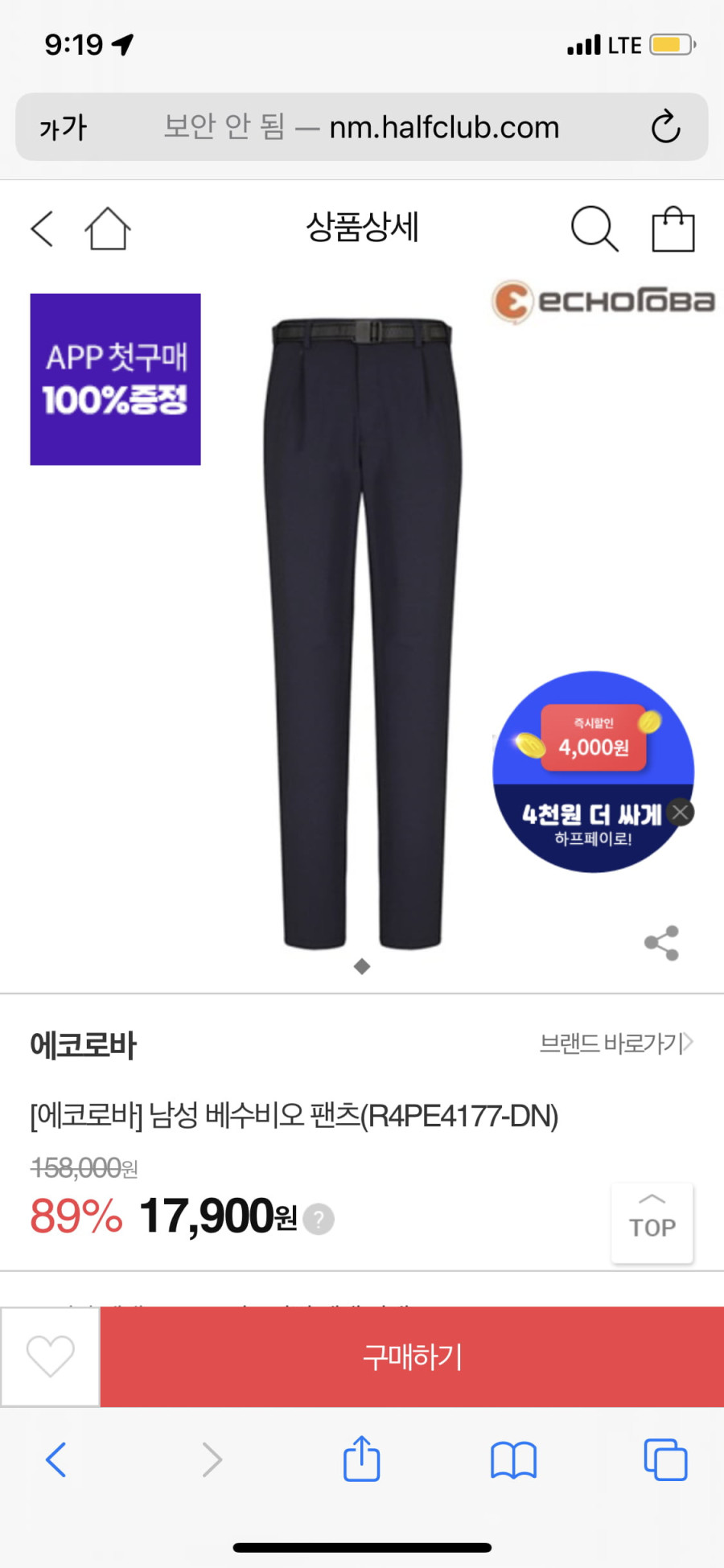The image size is (724, 1568).
Task: Show open Safari tabs
Action: point(665,1459)
